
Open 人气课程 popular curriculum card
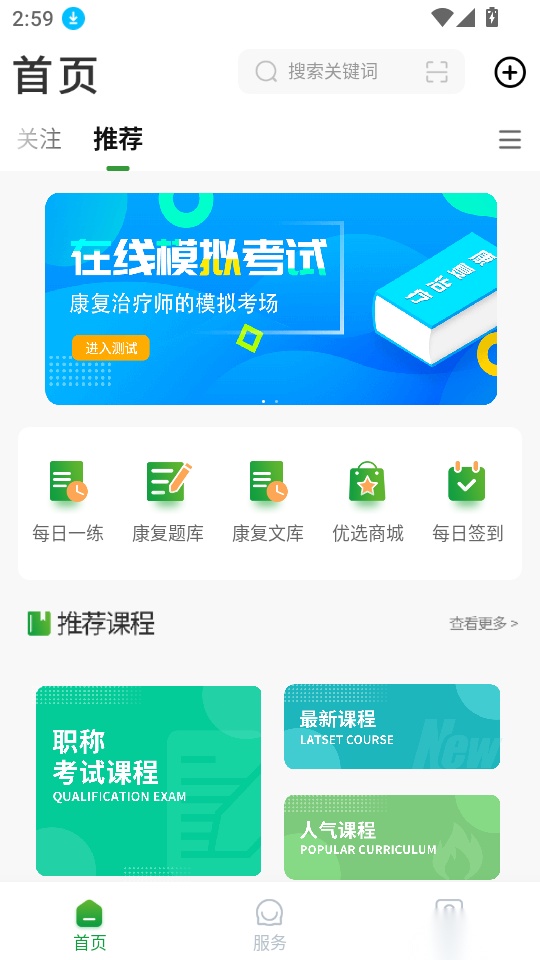coord(392,837)
